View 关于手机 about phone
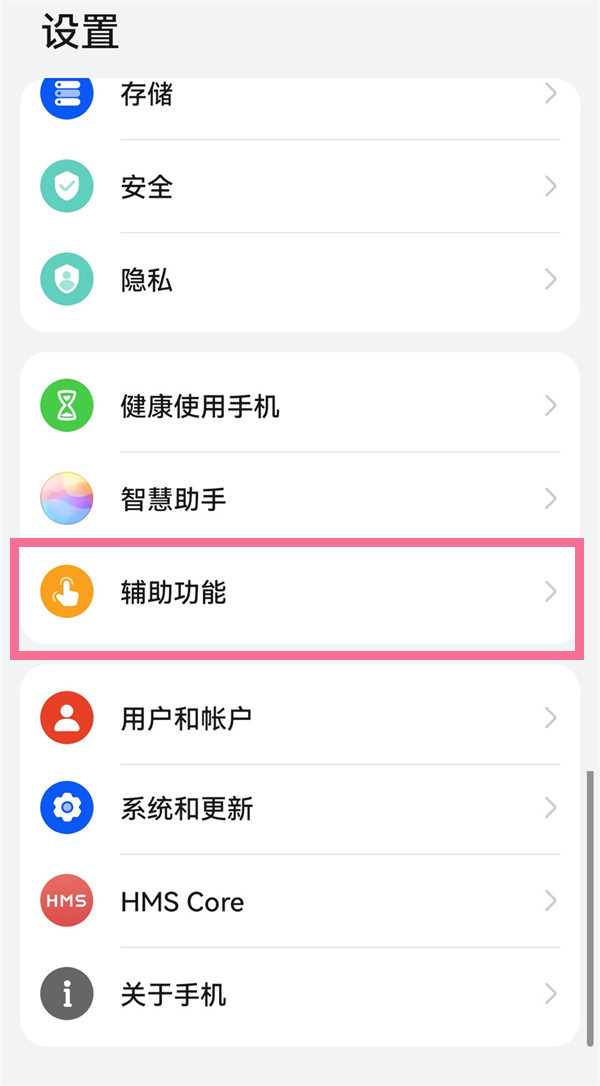 (300, 994)
